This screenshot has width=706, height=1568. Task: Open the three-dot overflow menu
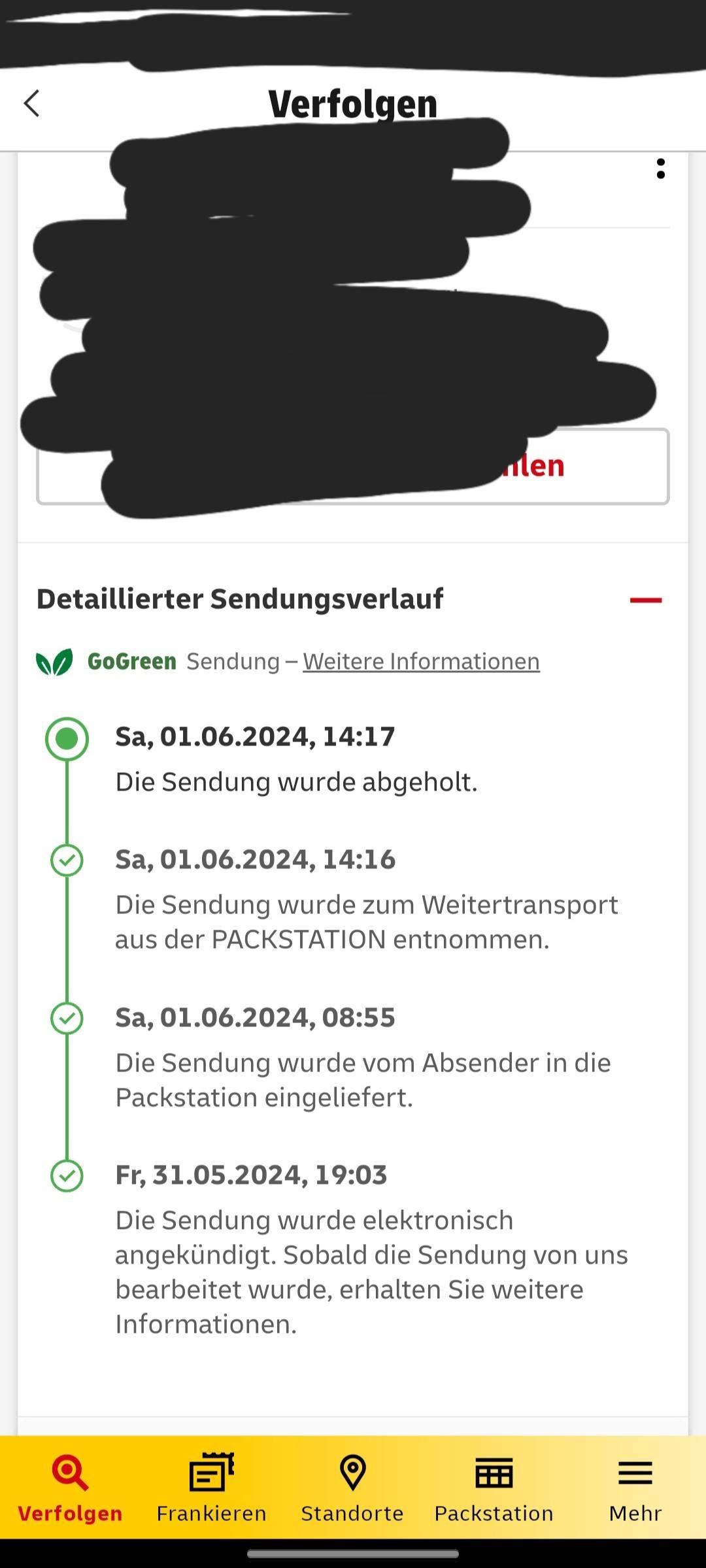[661, 169]
